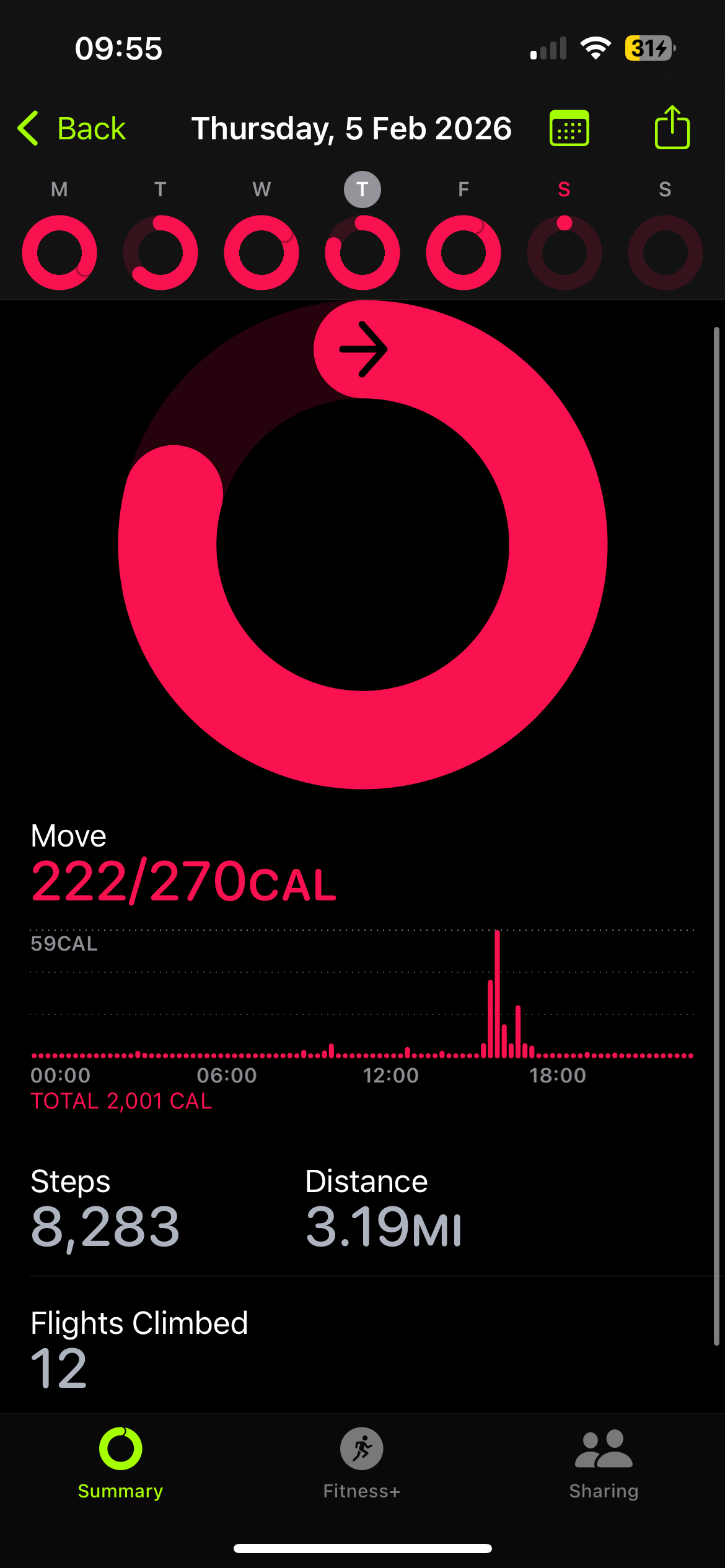
Task: Select Sunday's activity ring
Action: coord(665,252)
